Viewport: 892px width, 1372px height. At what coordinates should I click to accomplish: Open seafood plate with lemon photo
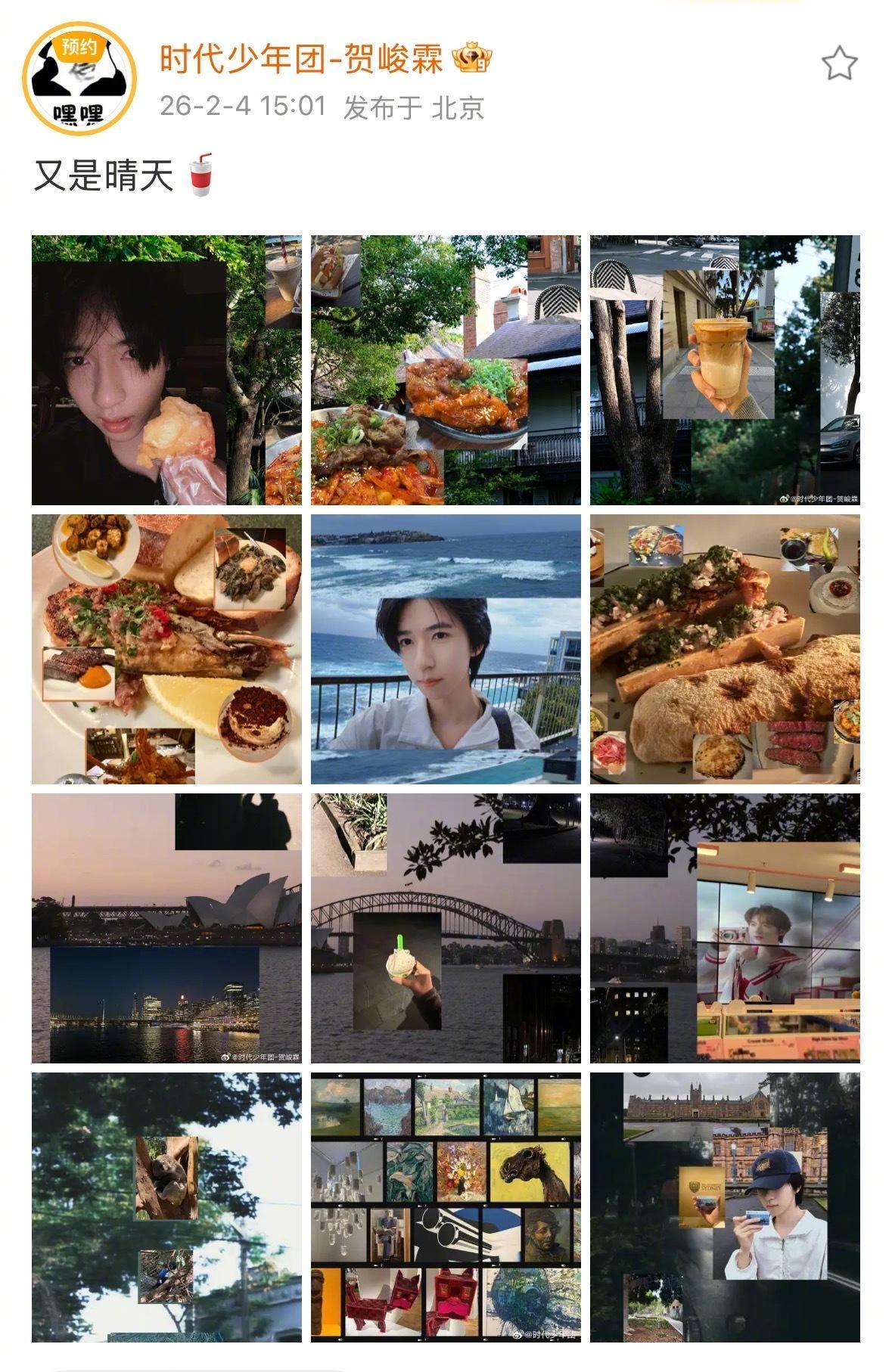coord(166,649)
